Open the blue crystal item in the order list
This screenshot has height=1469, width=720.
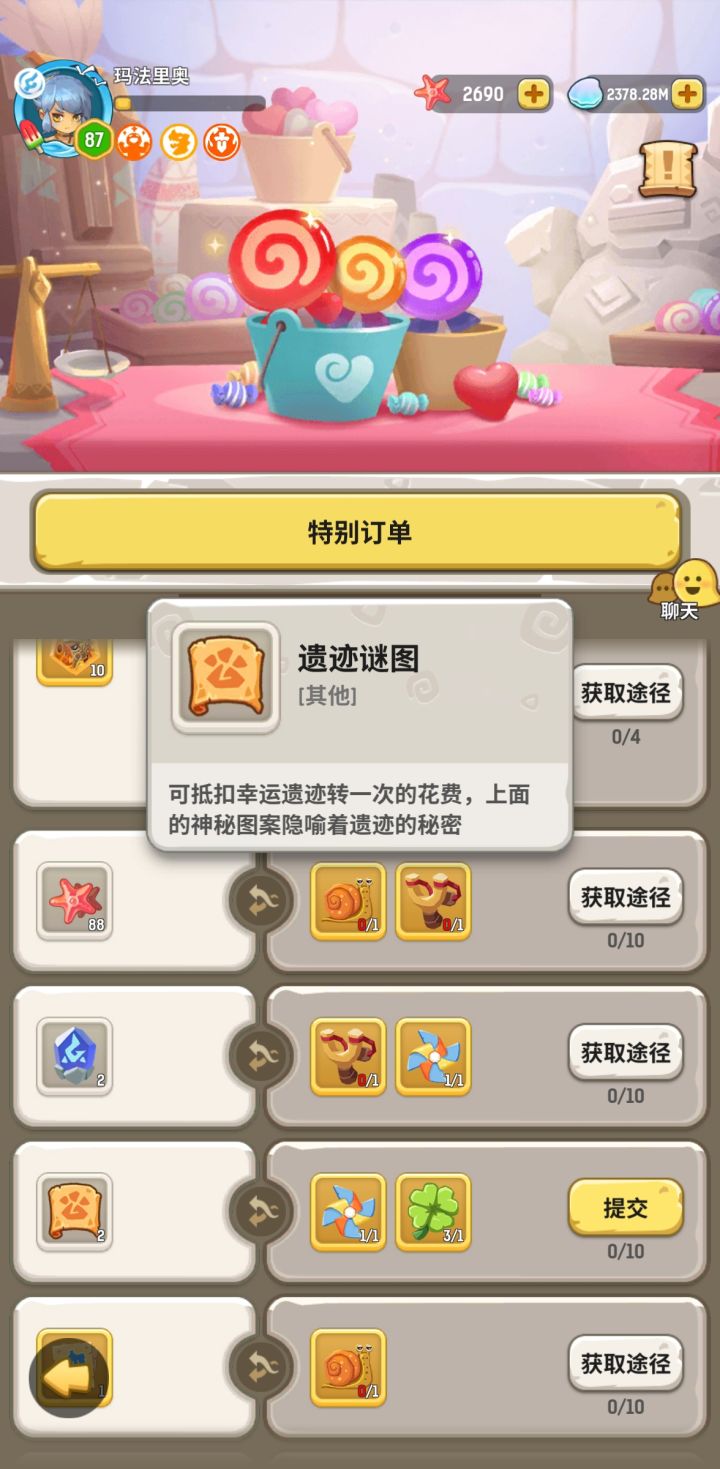pos(73,1056)
